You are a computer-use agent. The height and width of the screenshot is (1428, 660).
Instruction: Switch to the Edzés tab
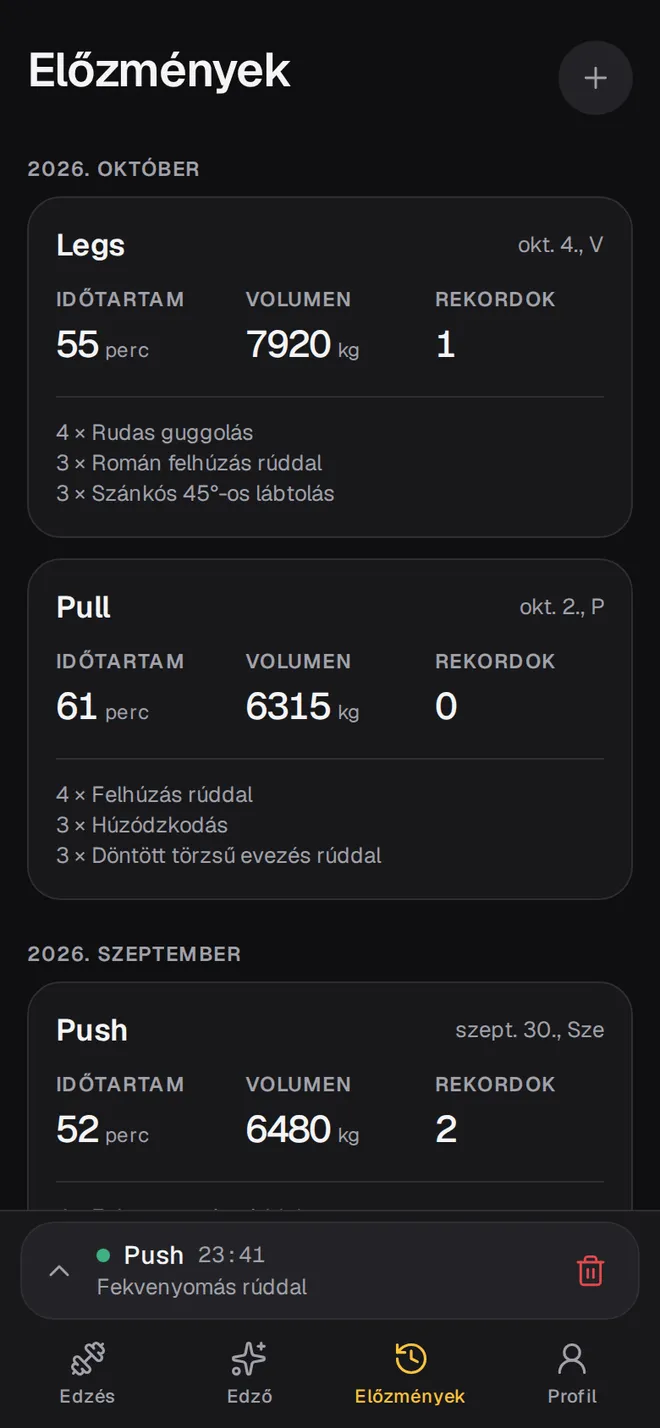87,1374
